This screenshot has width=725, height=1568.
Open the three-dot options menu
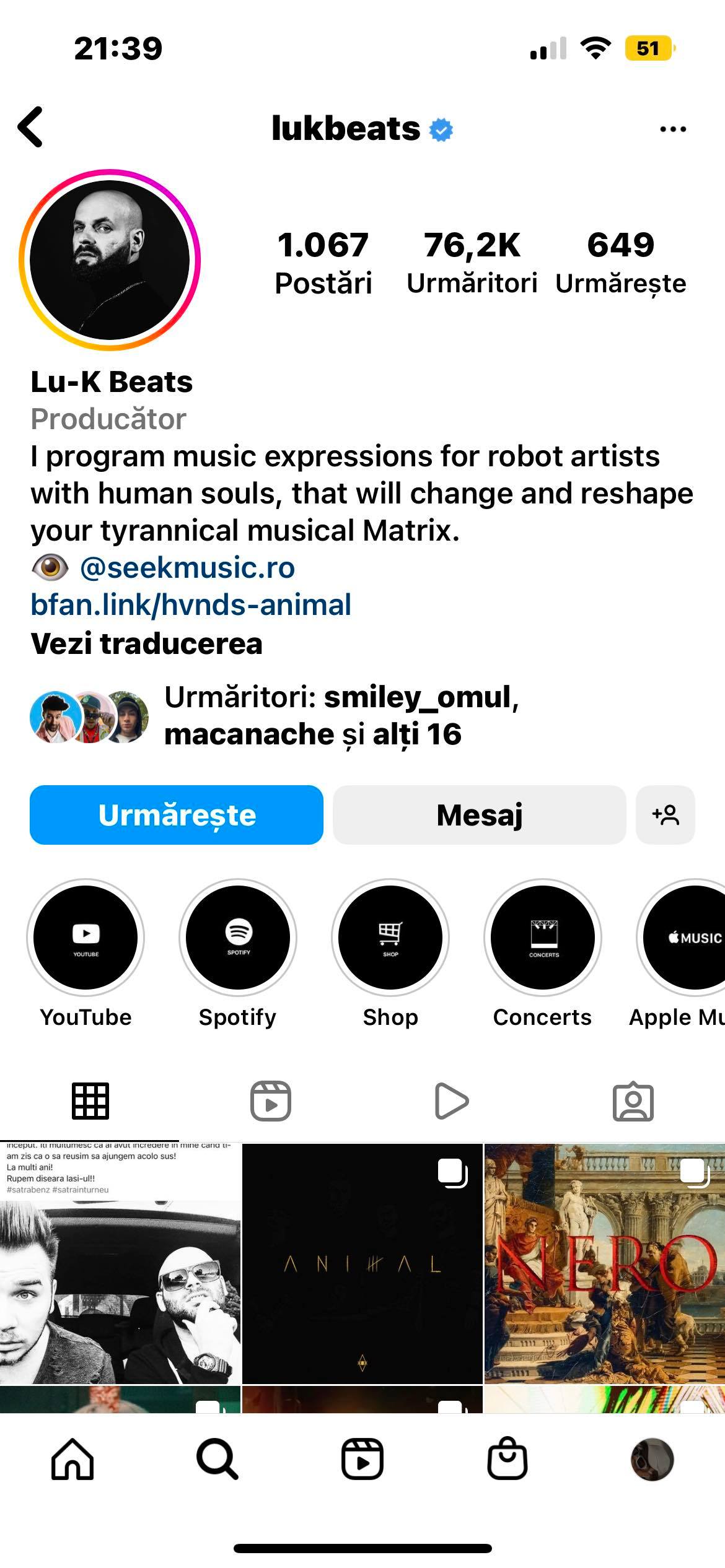click(x=673, y=129)
